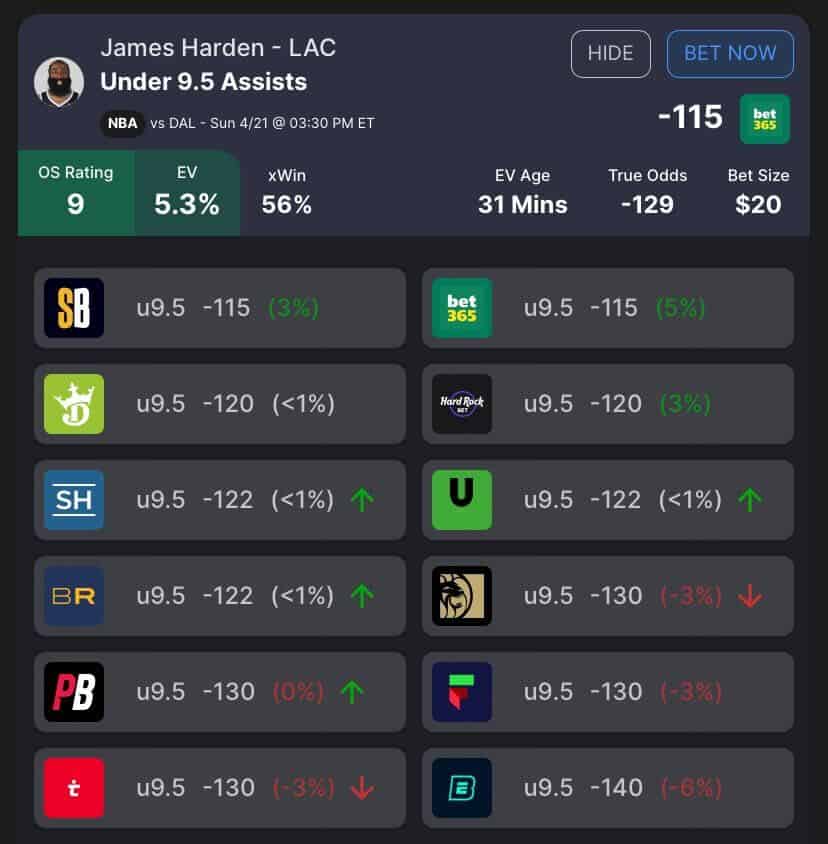Pick the PB sportsbook card at -130
The height and width of the screenshot is (844, 828).
pos(219,692)
